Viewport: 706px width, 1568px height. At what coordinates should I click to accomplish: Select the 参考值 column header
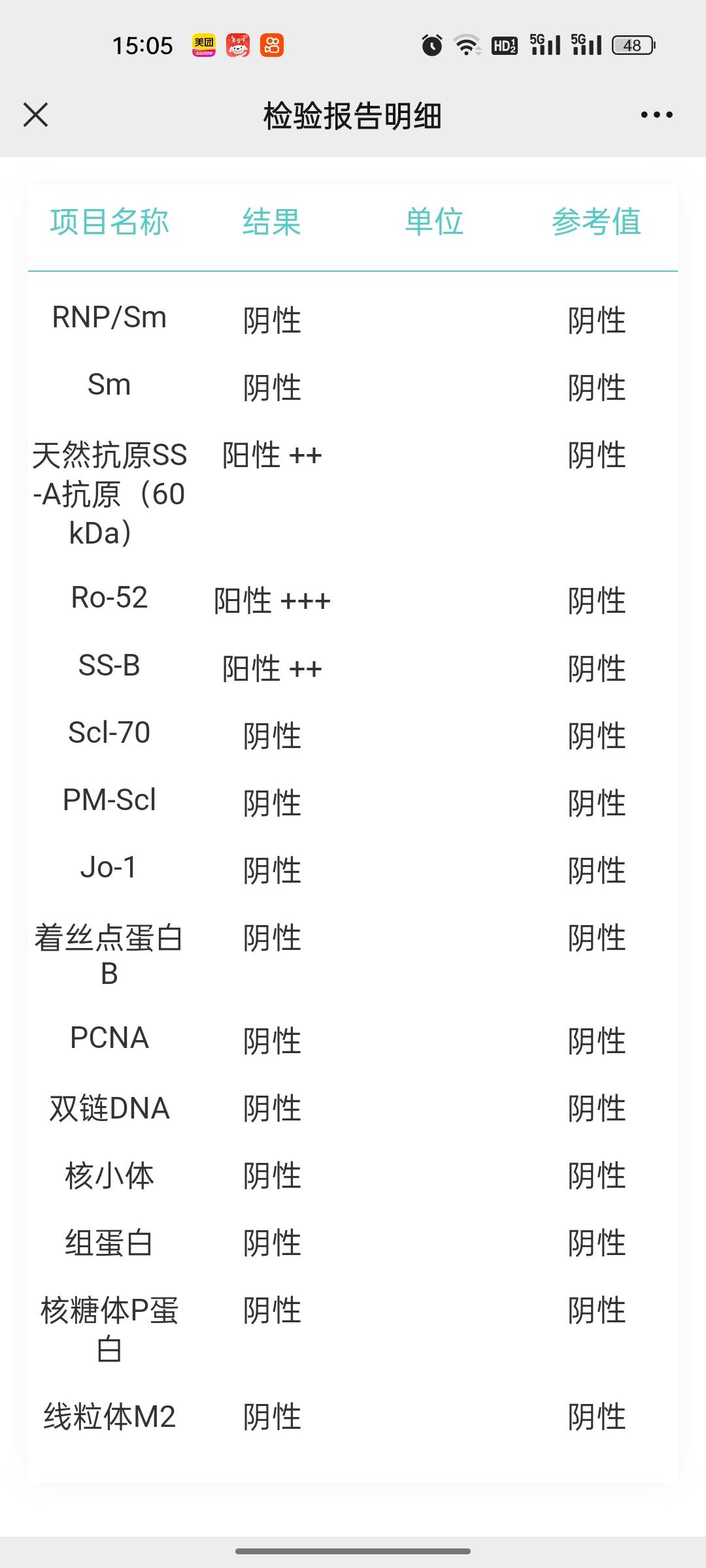click(597, 222)
